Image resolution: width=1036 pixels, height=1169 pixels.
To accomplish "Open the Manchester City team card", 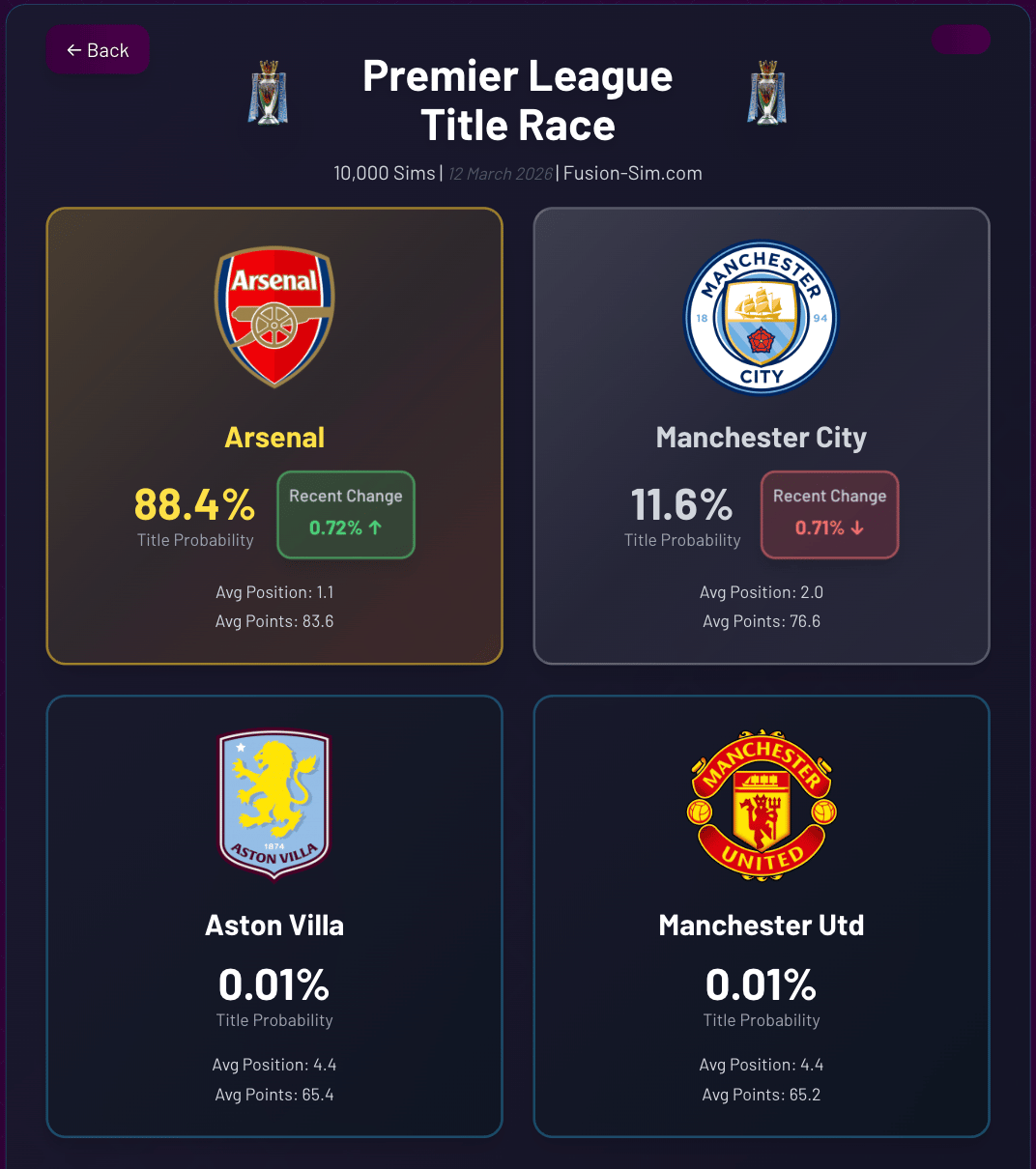I will pyautogui.click(x=762, y=437).
